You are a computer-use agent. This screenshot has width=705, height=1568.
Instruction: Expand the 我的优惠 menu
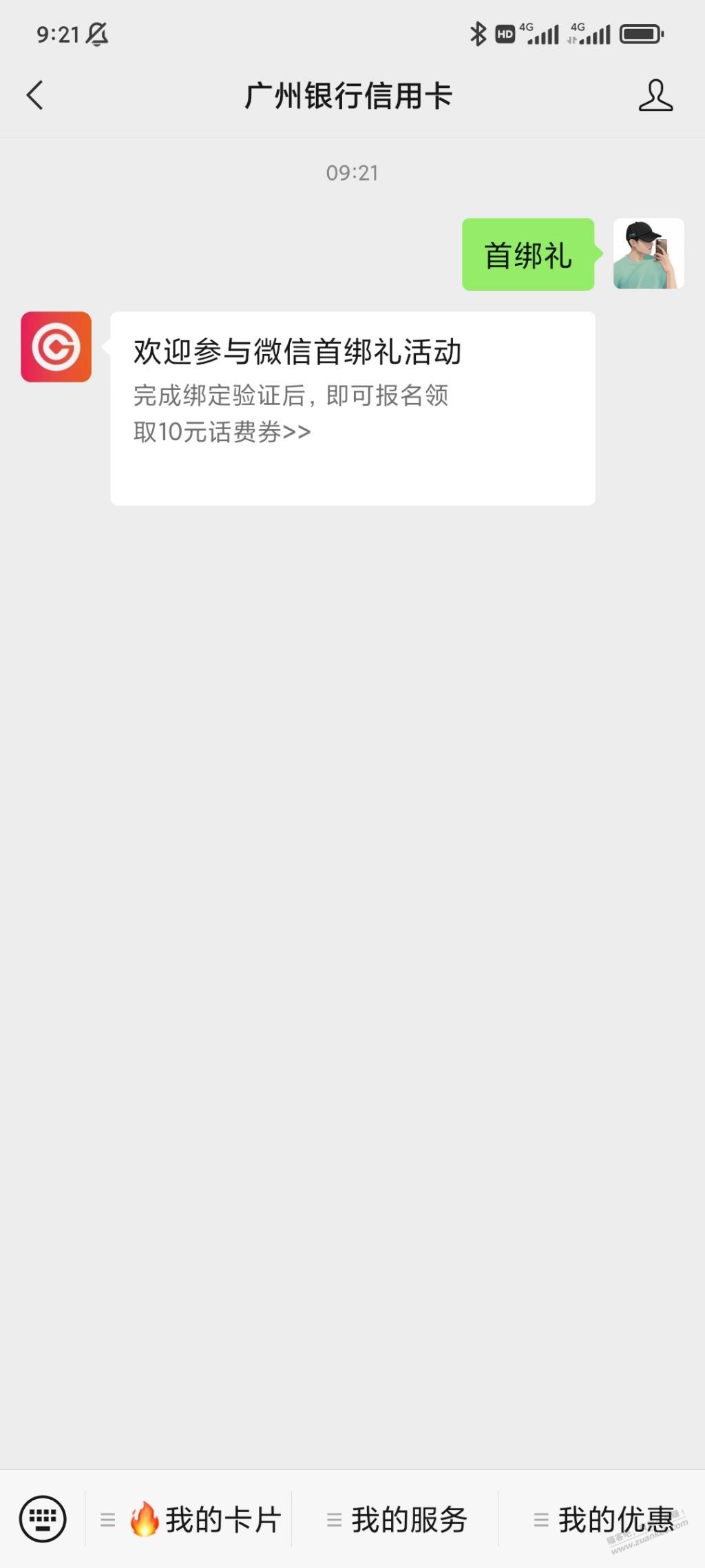[602, 1519]
